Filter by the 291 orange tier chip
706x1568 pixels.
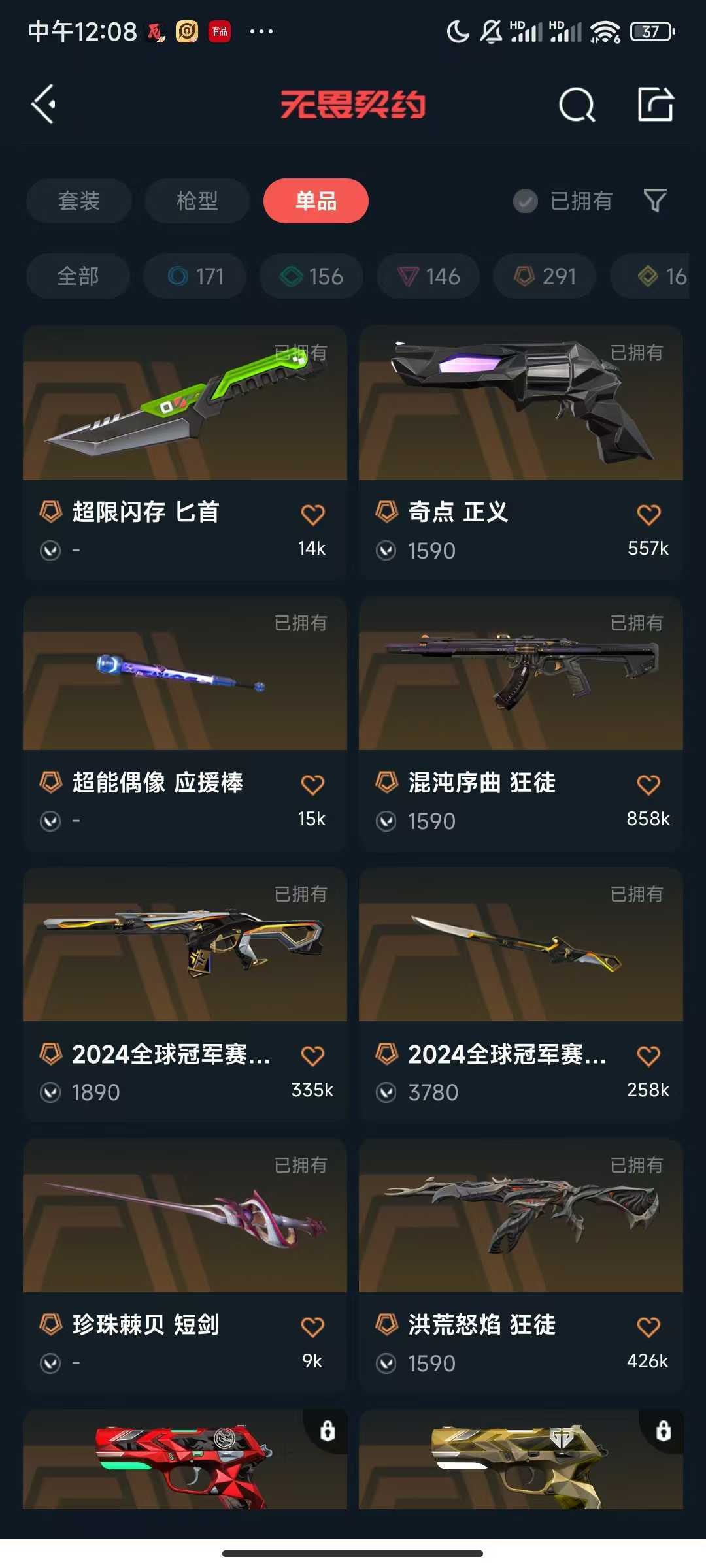[x=545, y=276]
